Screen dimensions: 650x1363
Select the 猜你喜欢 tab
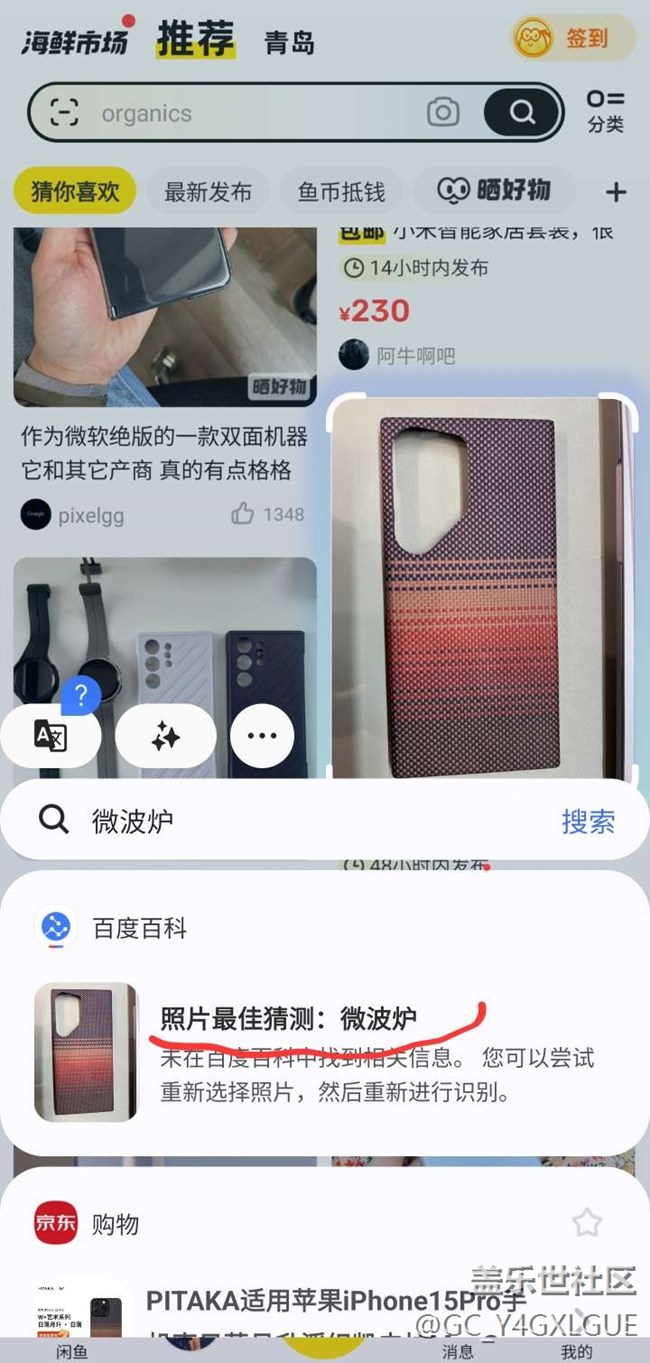click(x=75, y=191)
